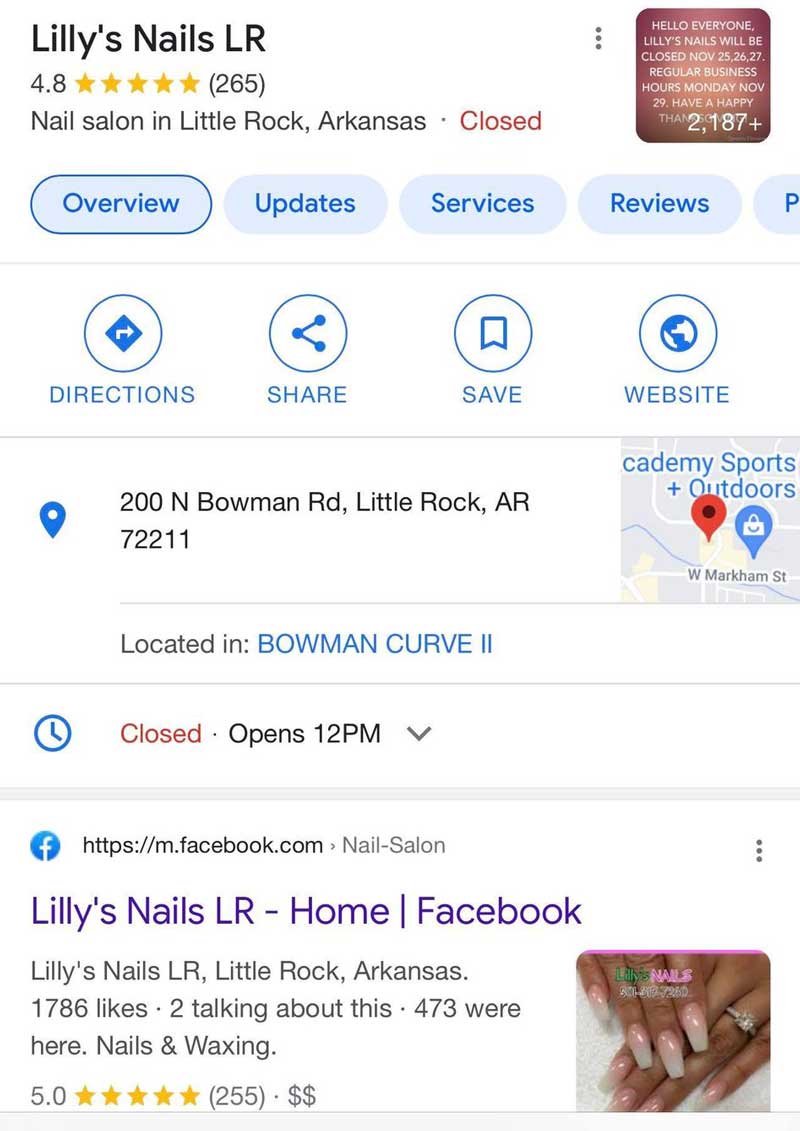Screen dimensions: 800x1131
Task: Expand the business hours dropdown
Action: click(x=420, y=735)
